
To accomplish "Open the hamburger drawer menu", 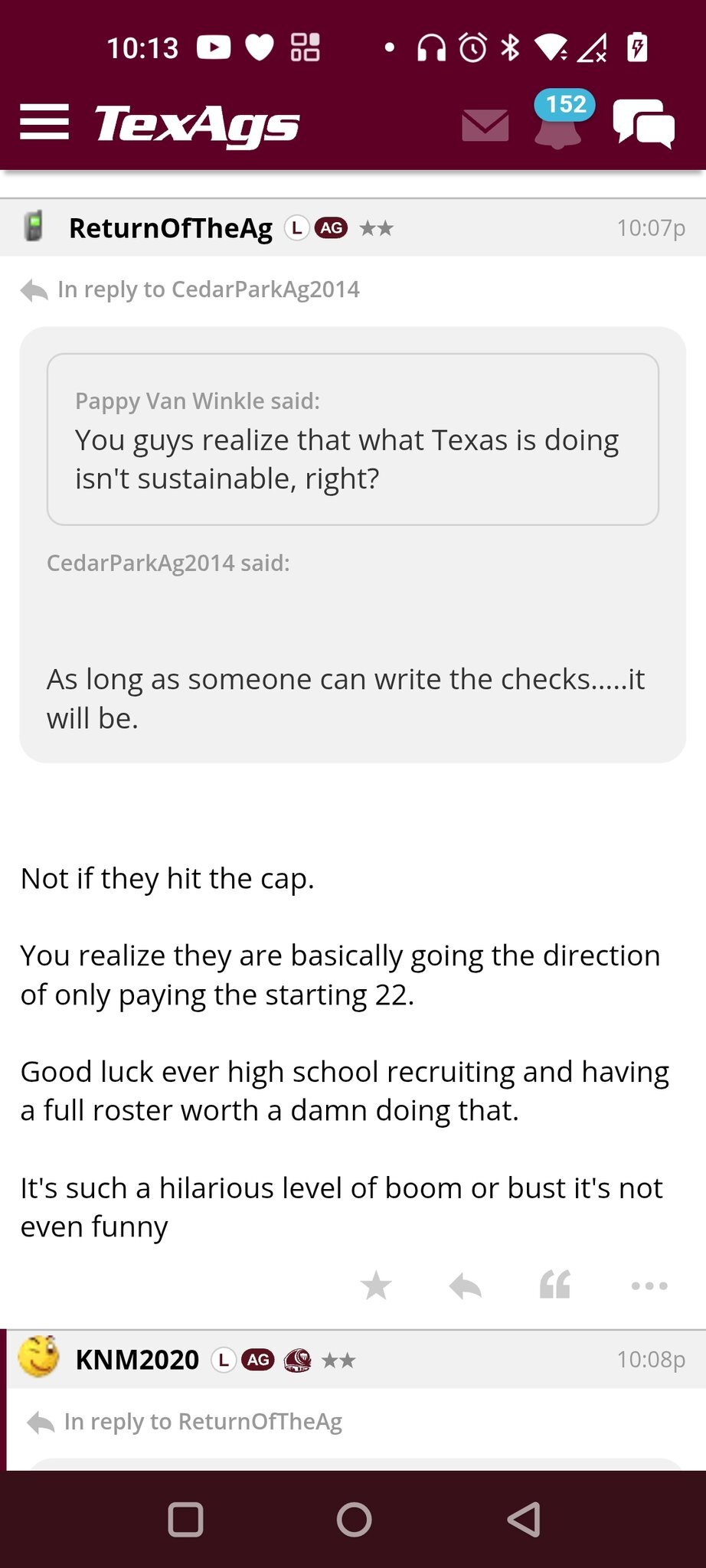I will tap(44, 122).
